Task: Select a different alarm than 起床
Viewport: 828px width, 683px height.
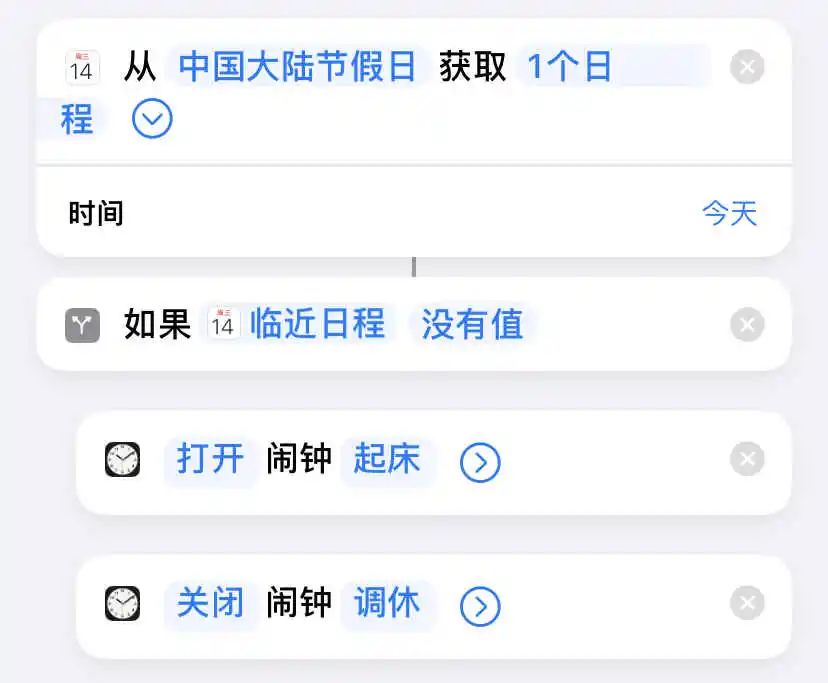Action: pos(386,460)
